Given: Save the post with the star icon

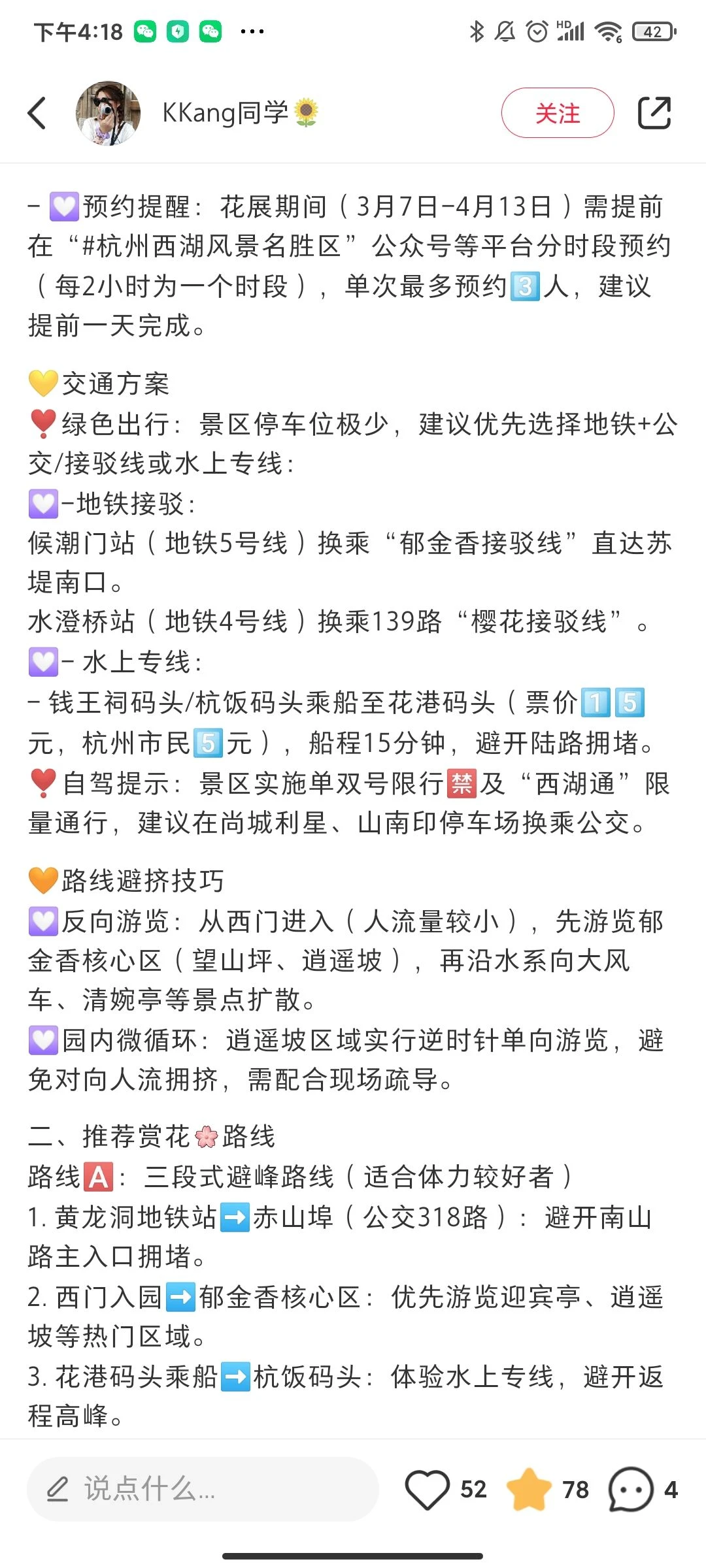Looking at the screenshot, I should (529, 1490).
